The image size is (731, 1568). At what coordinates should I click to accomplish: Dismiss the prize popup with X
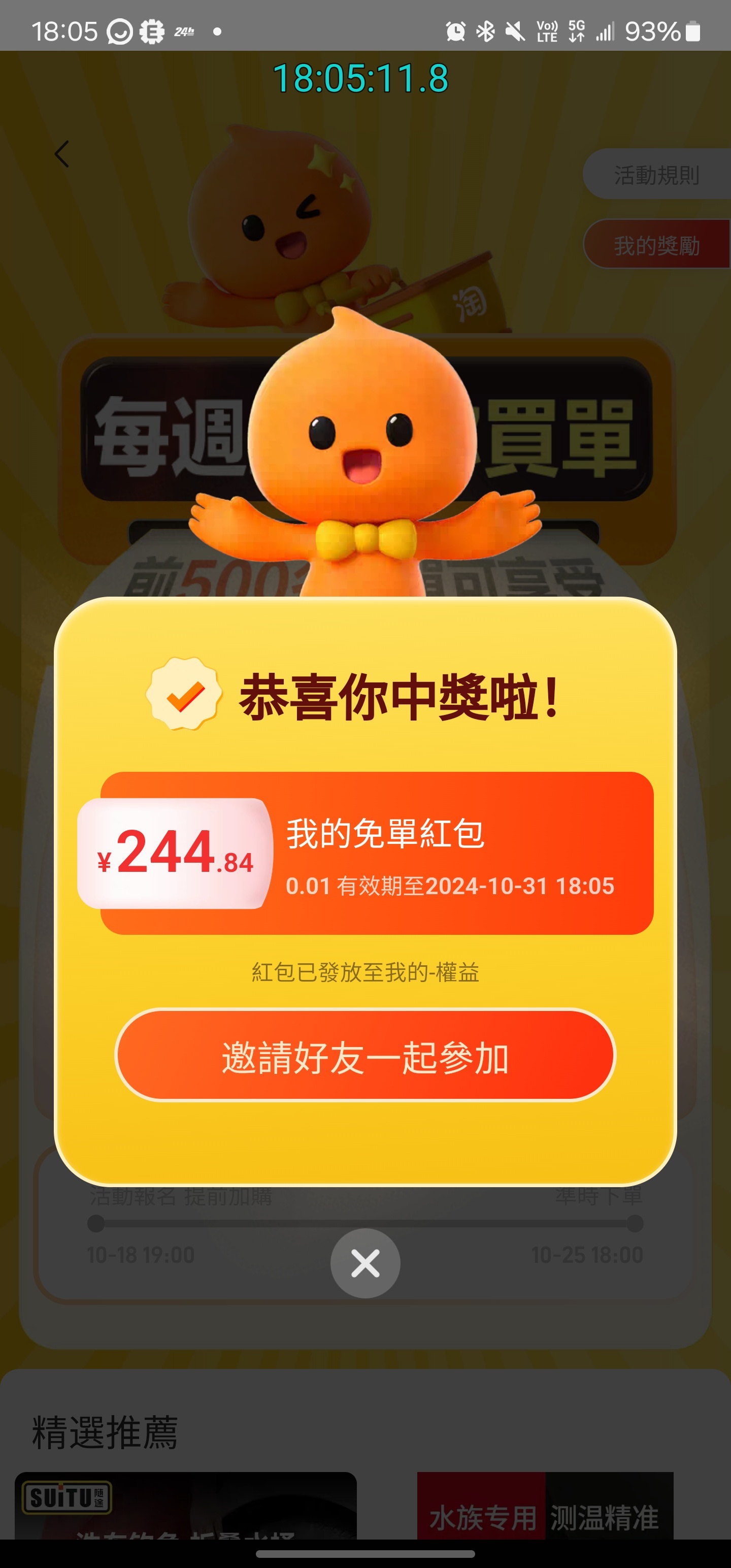coord(365,1263)
